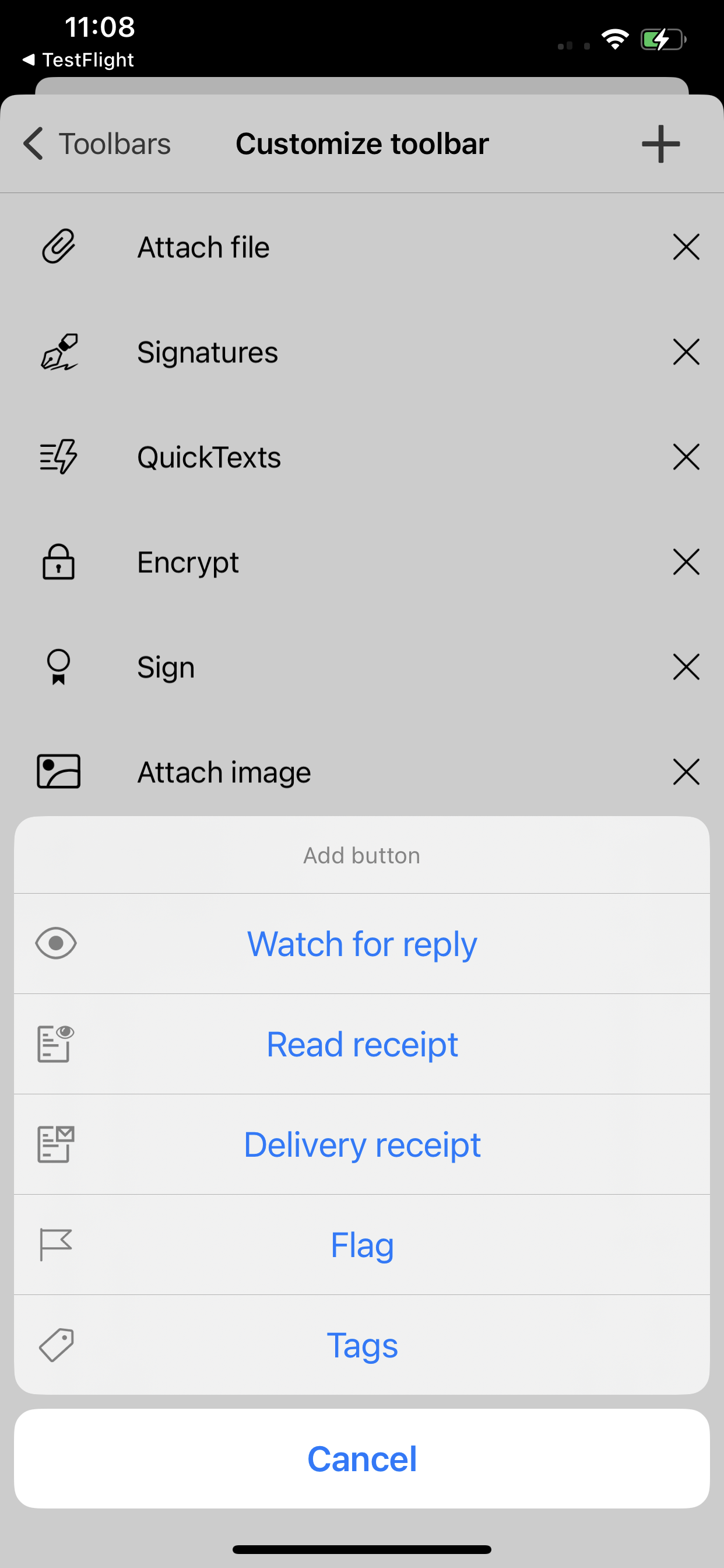
Task: Choose Delivery receipt option
Action: [362, 1144]
